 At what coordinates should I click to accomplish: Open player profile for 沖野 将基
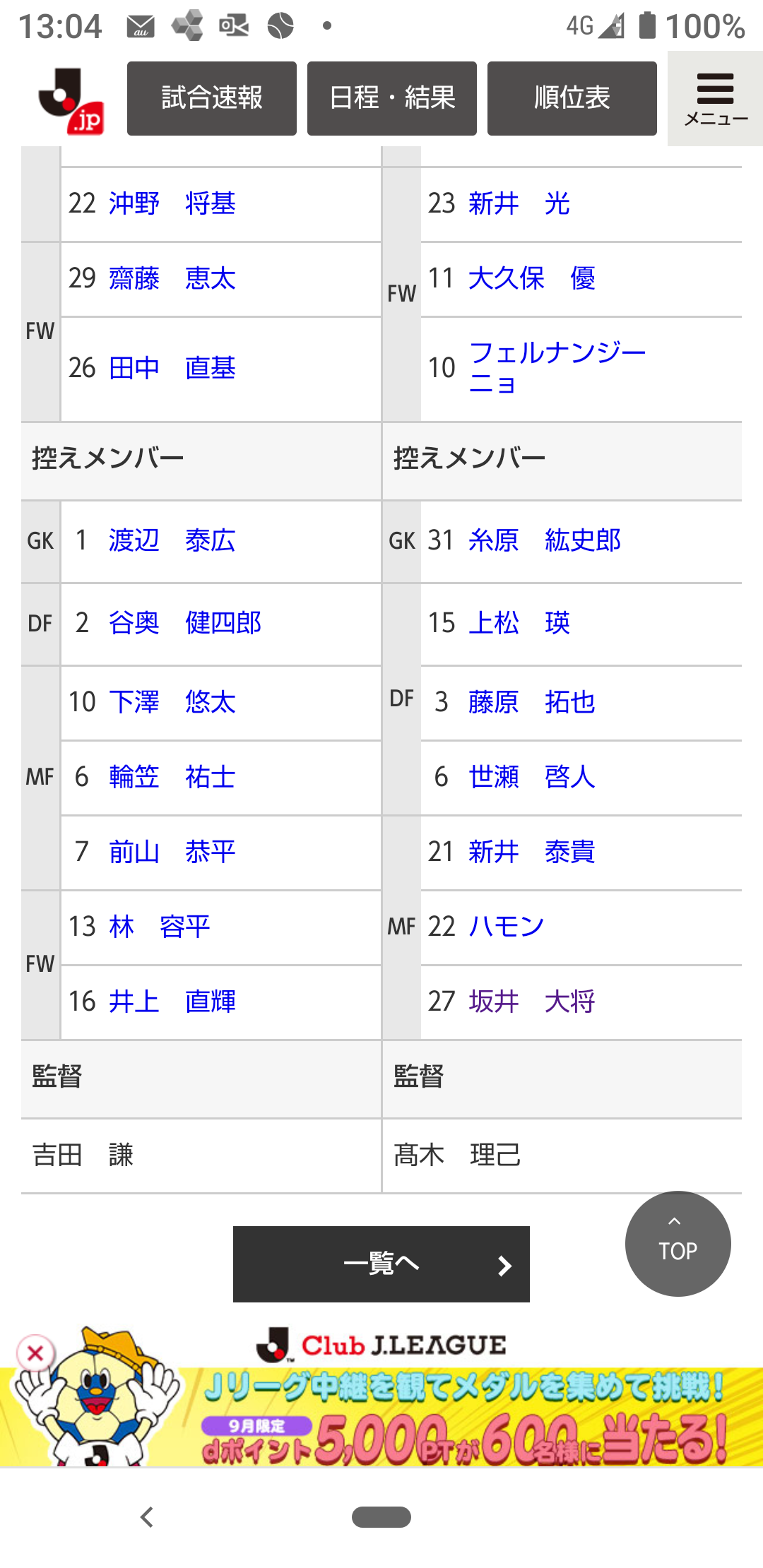coord(172,203)
